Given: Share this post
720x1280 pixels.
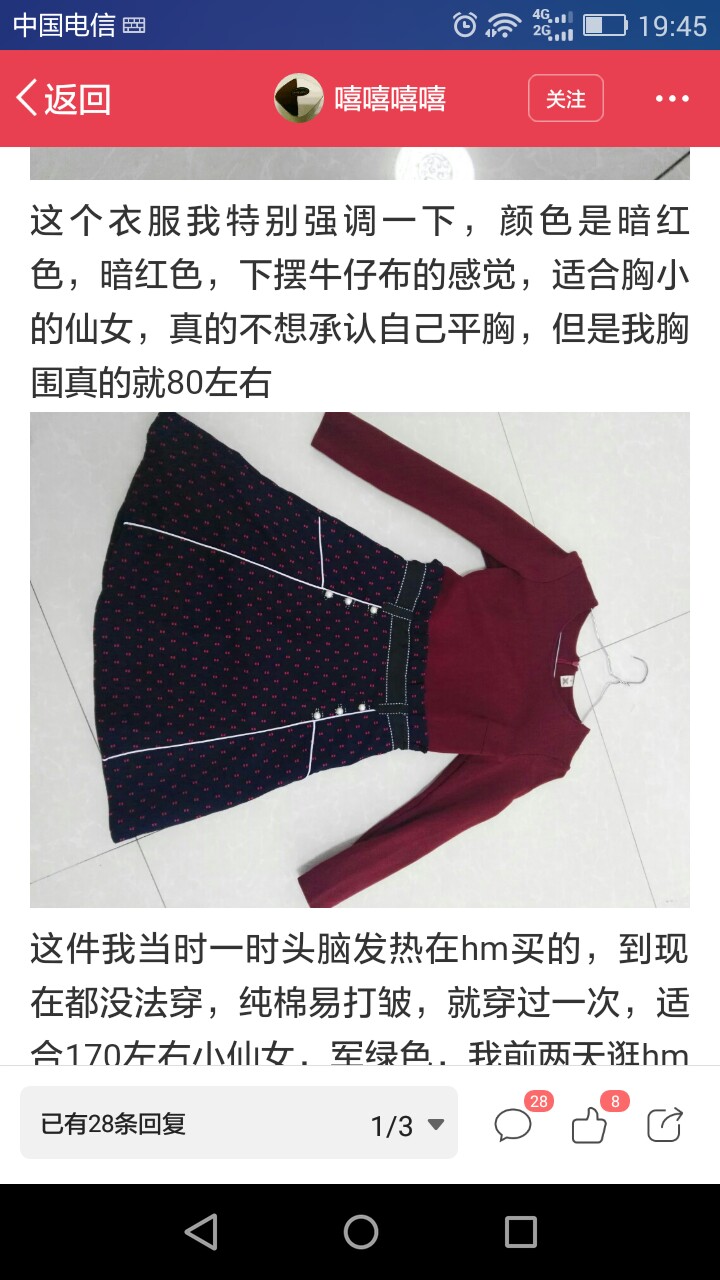Looking at the screenshot, I should (x=665, y=1124).
